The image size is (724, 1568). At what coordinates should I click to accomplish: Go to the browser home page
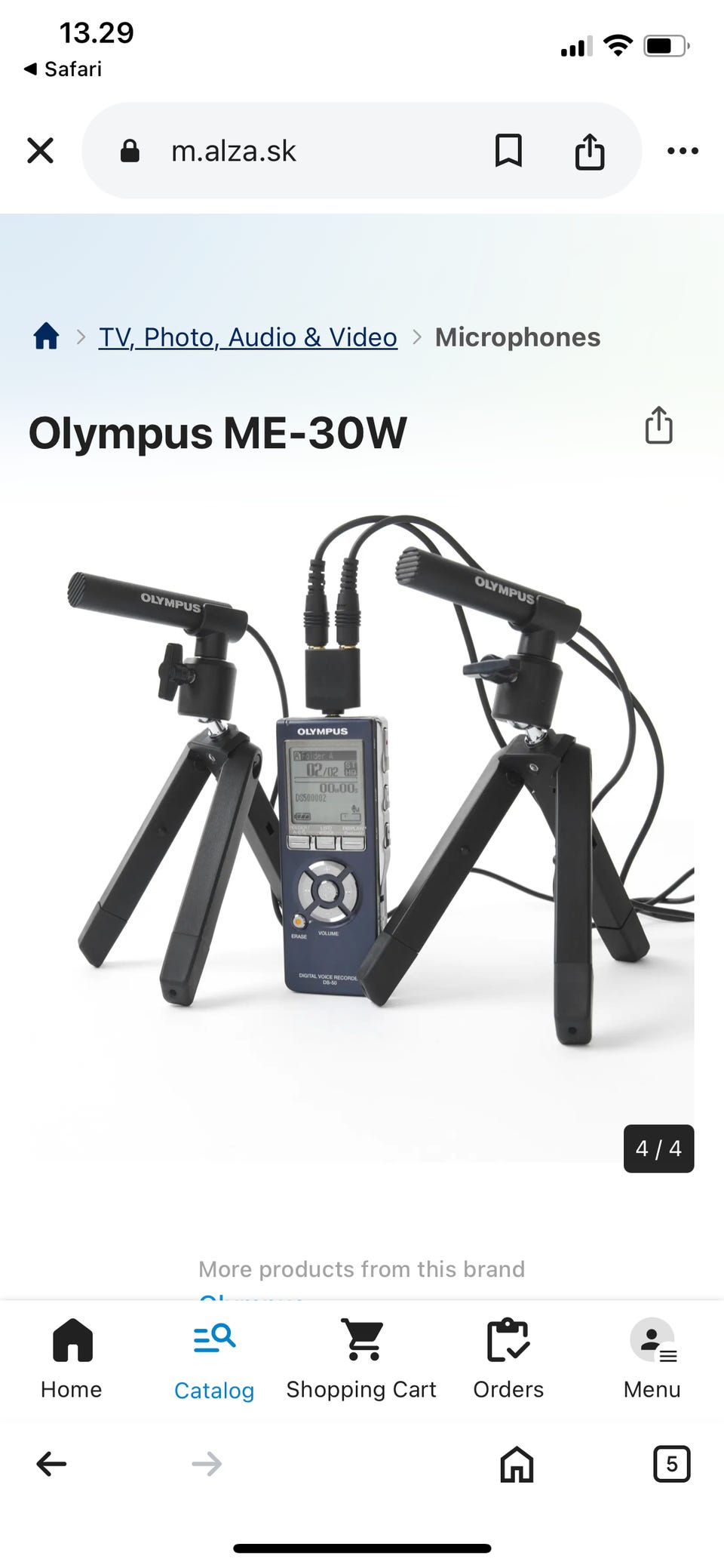point(517,1464)
